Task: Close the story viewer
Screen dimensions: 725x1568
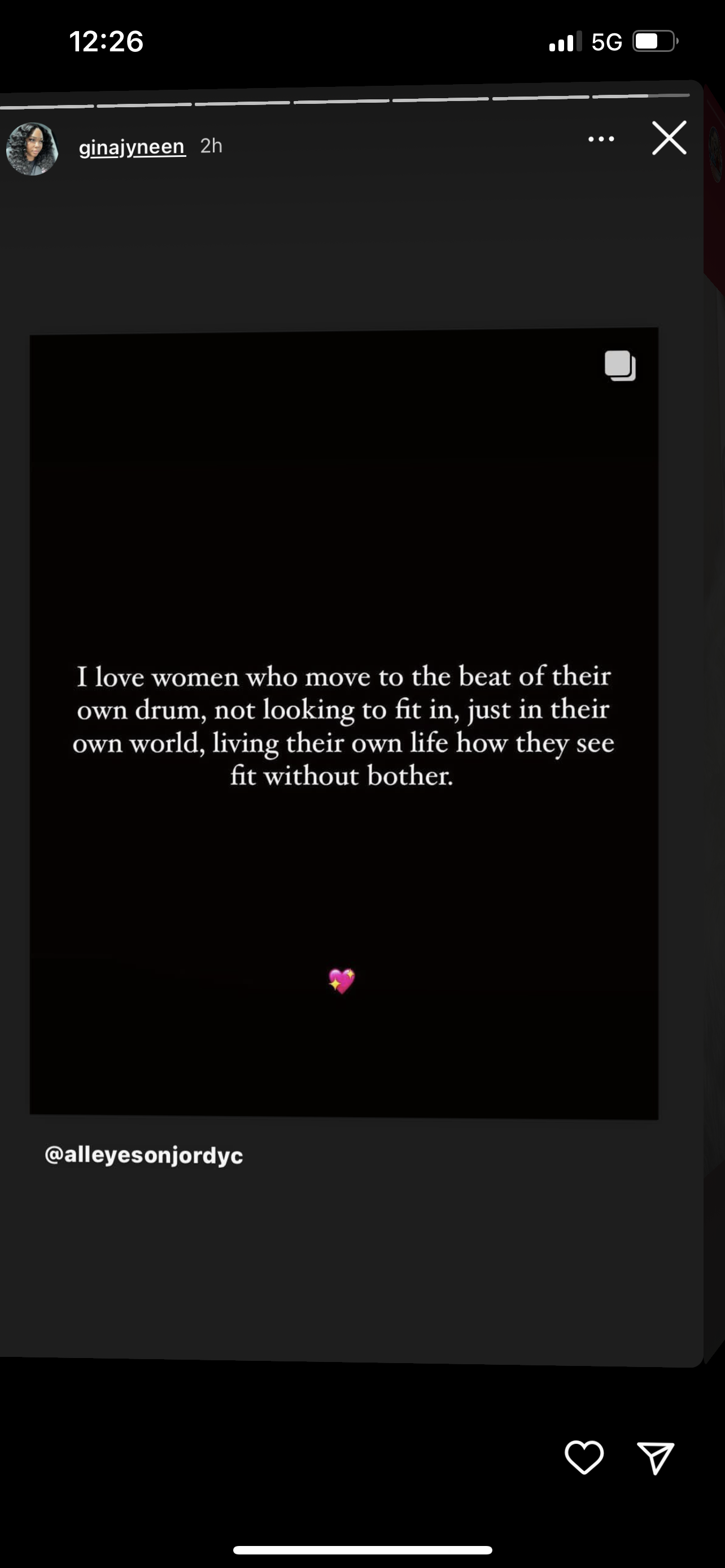Action: coord(669,138)
